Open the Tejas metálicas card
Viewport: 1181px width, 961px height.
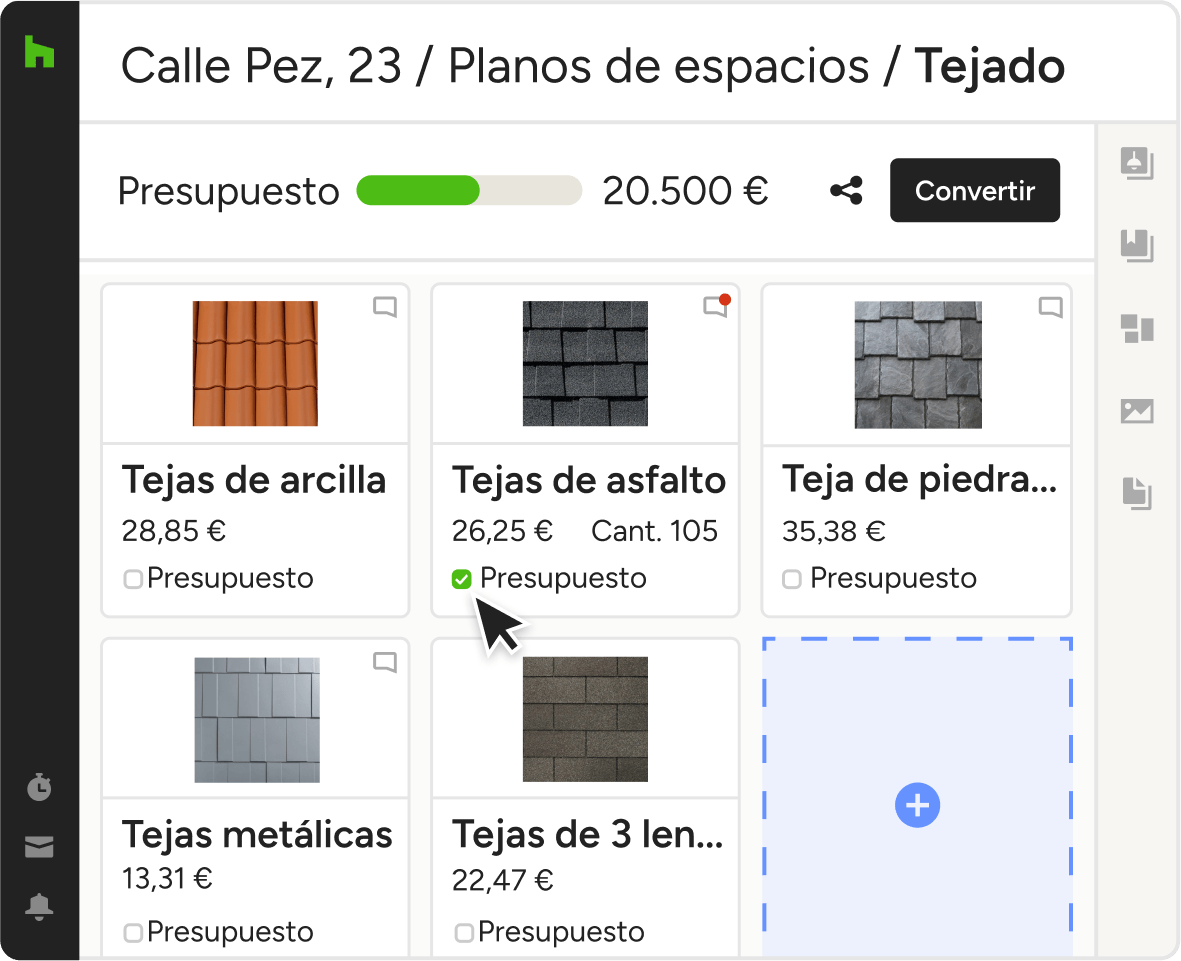point(256,835)
